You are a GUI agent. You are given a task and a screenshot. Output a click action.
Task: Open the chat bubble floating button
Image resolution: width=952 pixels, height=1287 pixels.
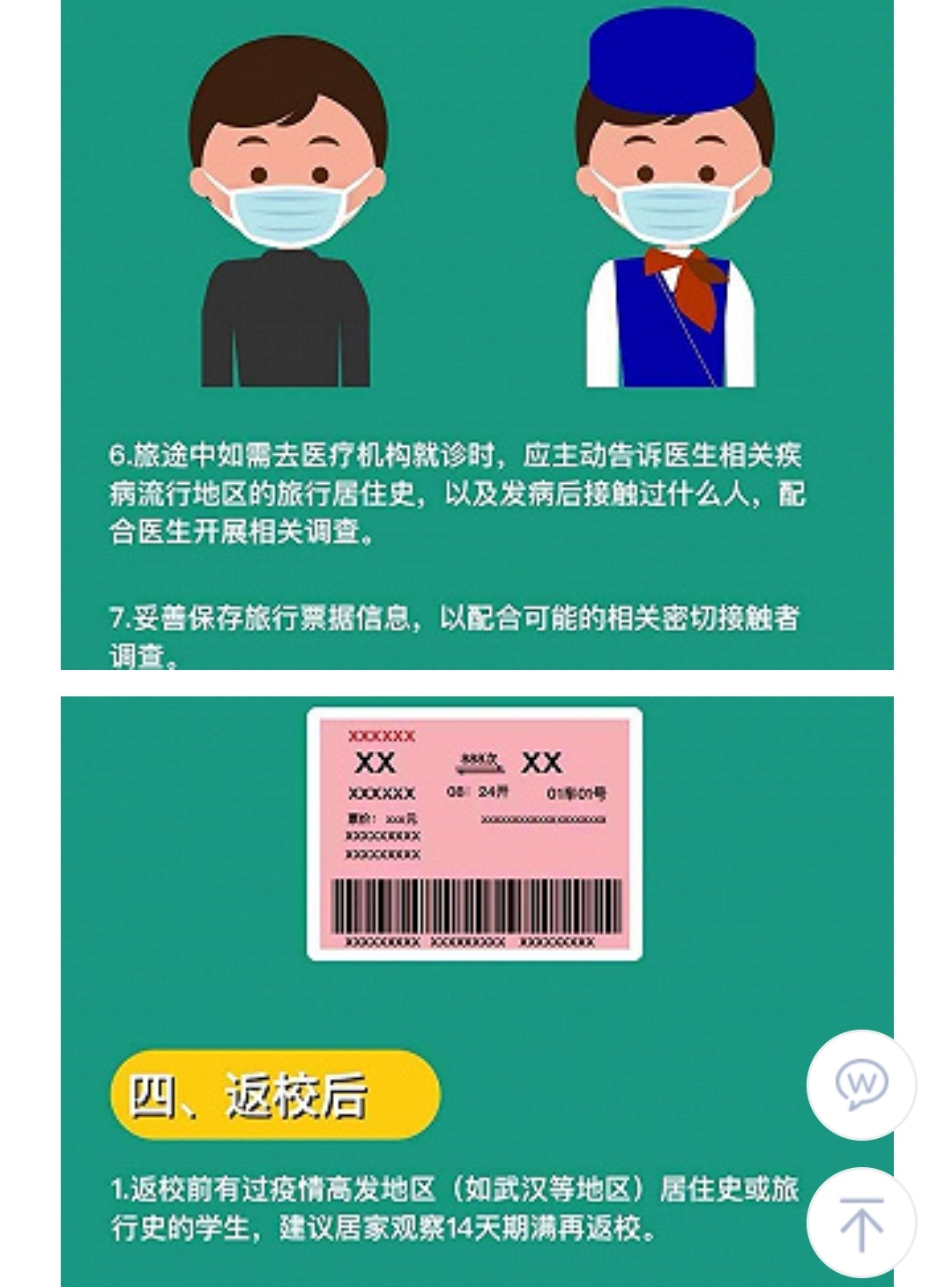(x=861, y=1084)
